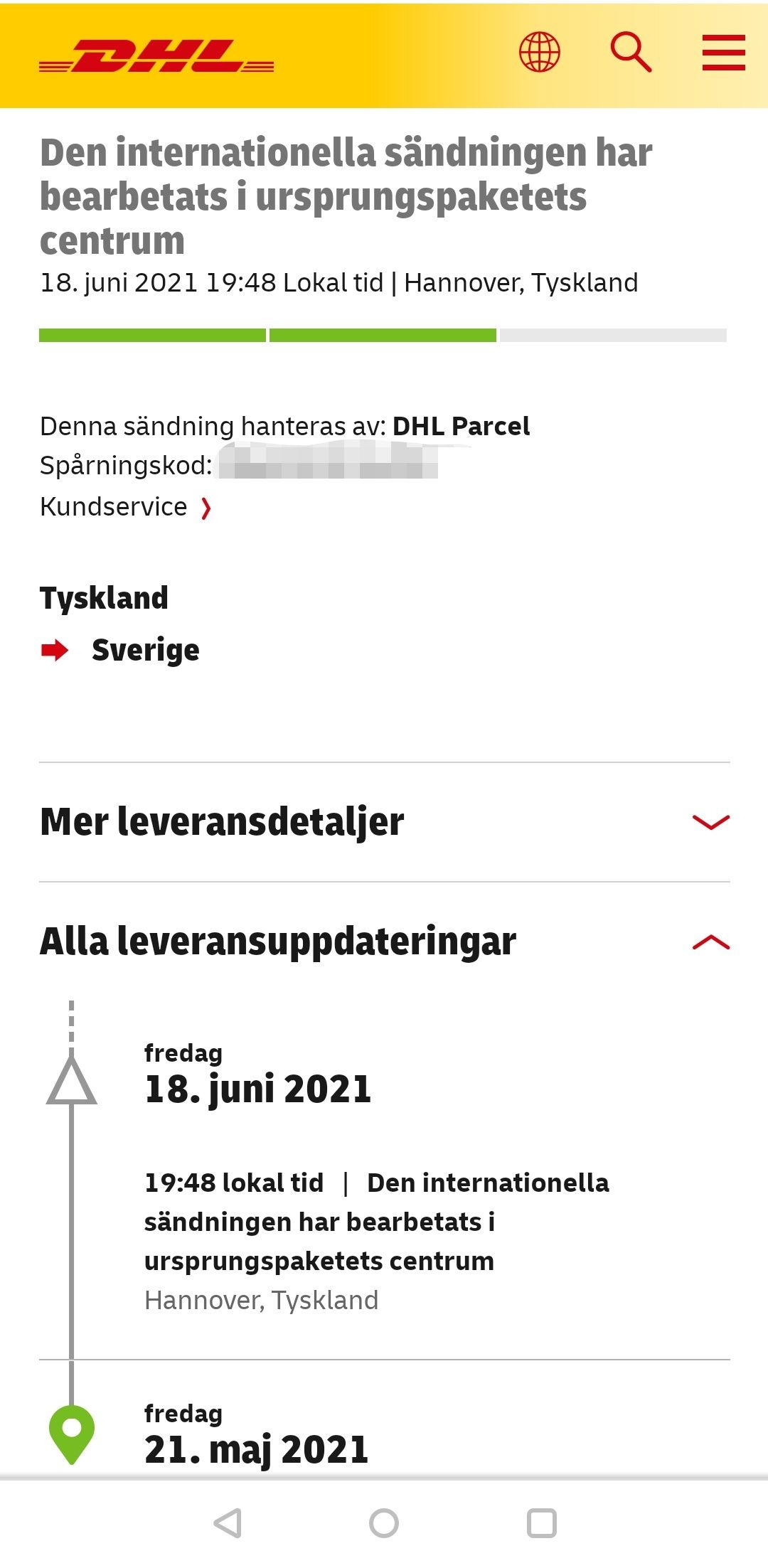Go to the system home screen
The width and height of the screenshot is (768, 1568).
pyautogui.click(x=384, y=1523)
